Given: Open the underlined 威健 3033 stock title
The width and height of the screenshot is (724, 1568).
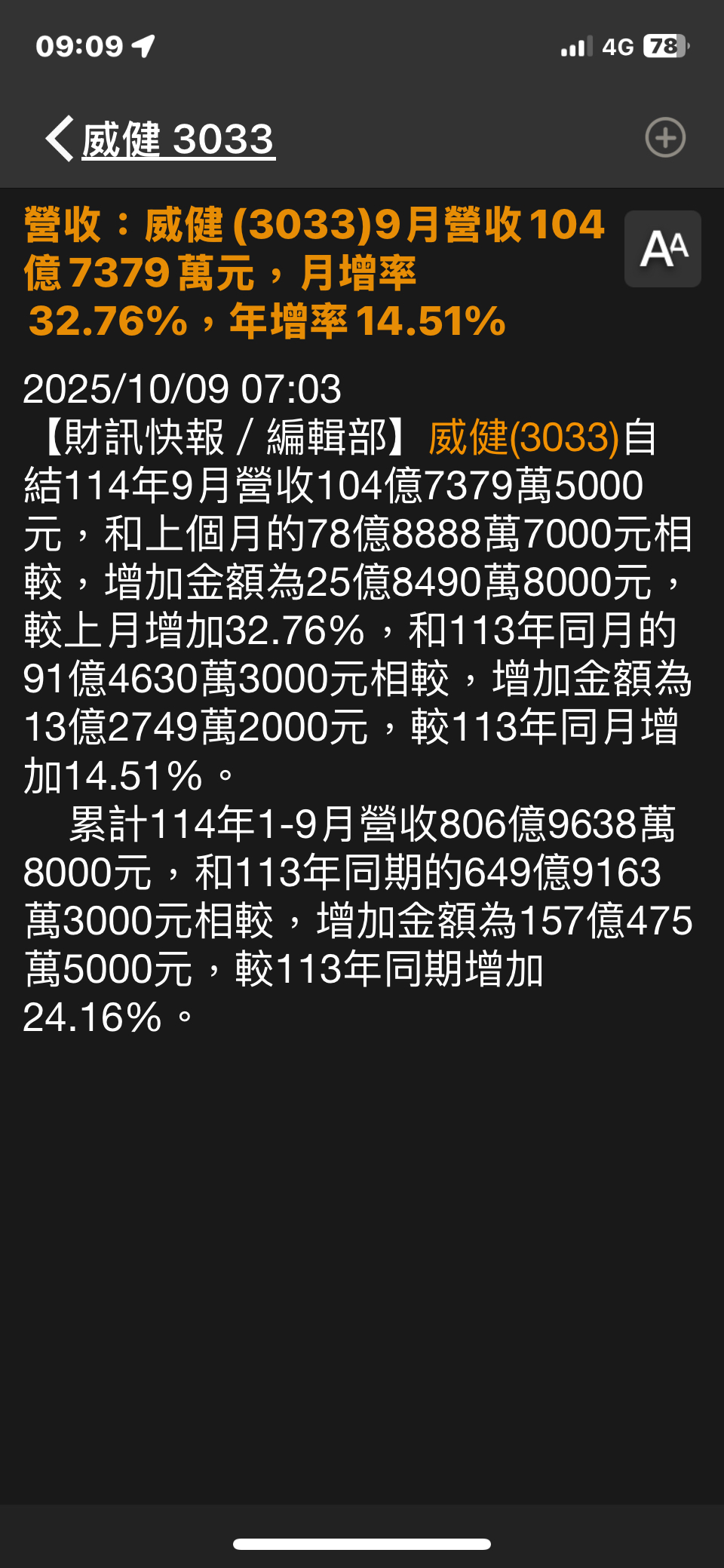Looking at the screenshot, I should coord(178,140).
